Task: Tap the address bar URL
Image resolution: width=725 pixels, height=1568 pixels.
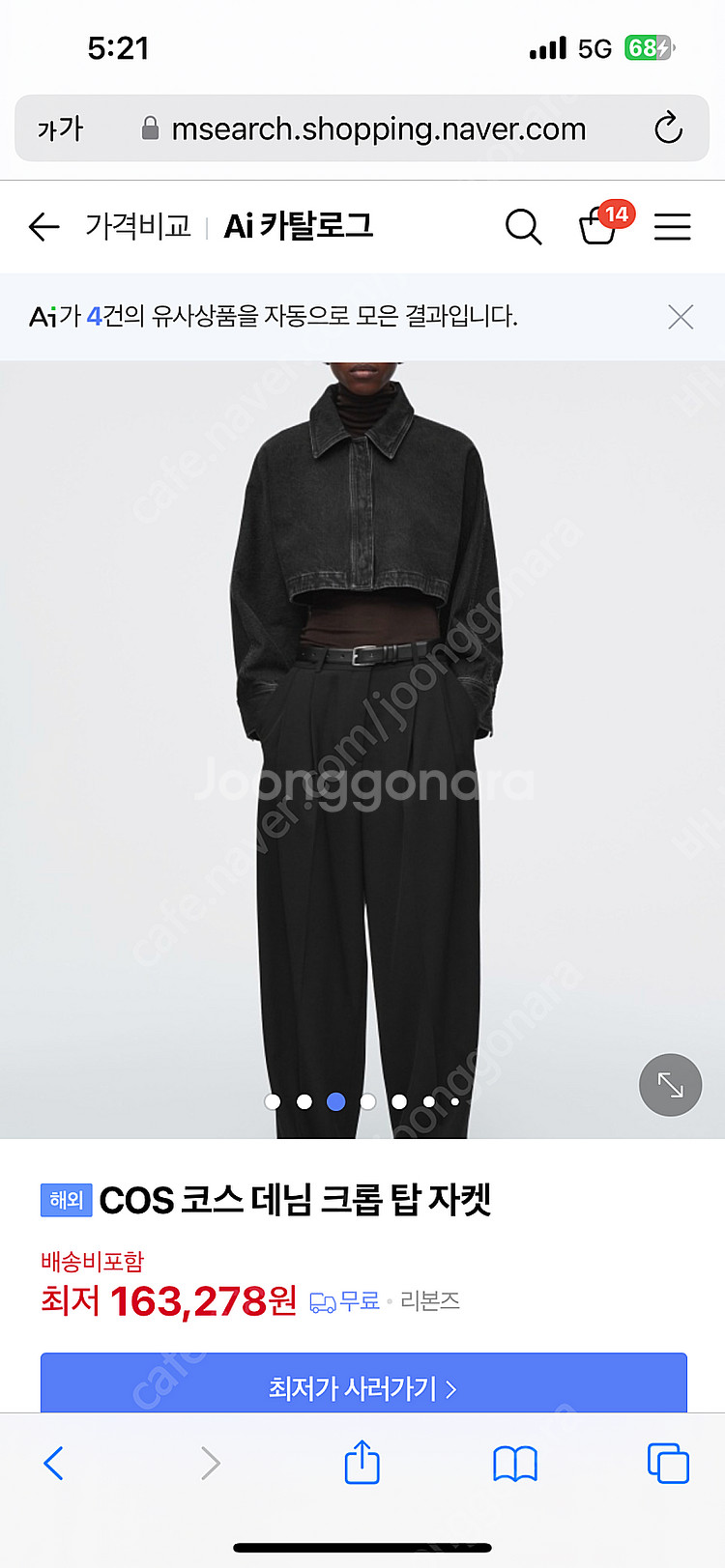Action: coord(377,128)
